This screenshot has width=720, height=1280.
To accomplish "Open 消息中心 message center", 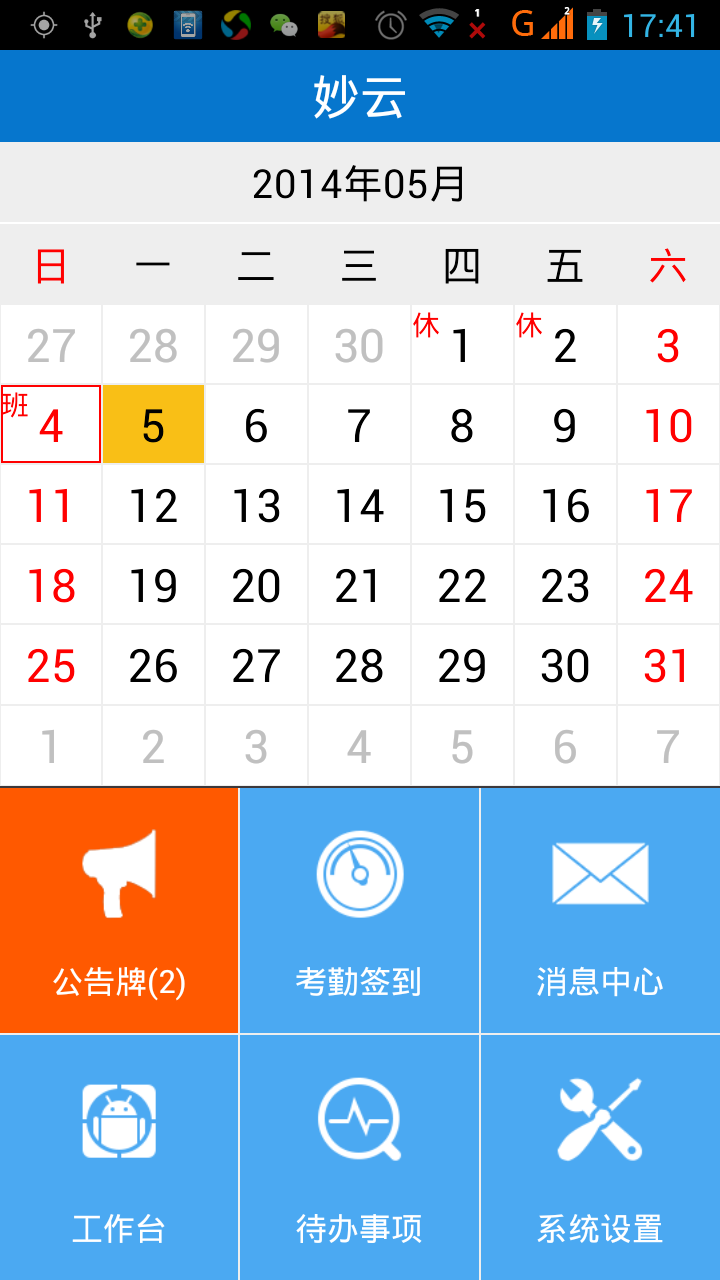I will 600,910.
